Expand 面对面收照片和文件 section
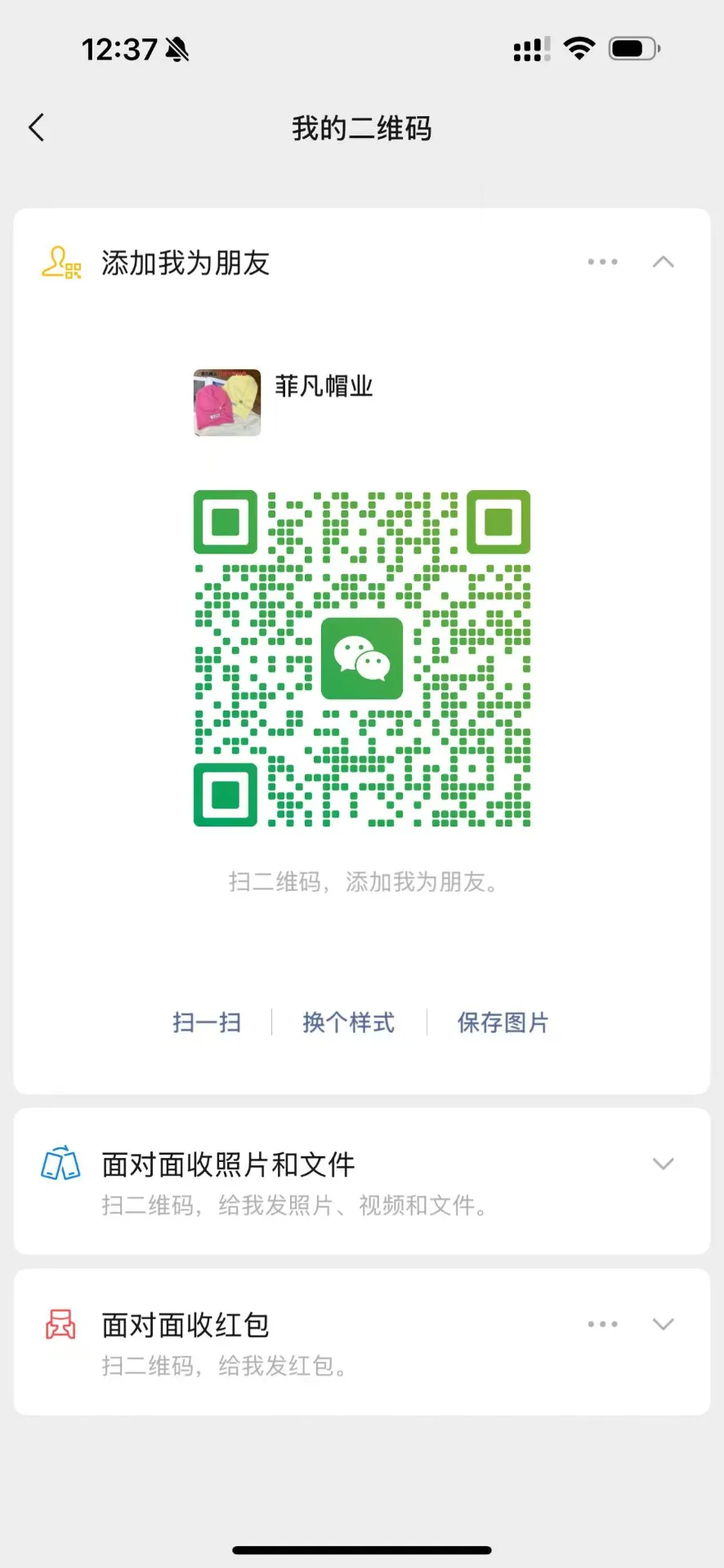This screenshot has height=1568, width=724. [x=664, y=1164]
